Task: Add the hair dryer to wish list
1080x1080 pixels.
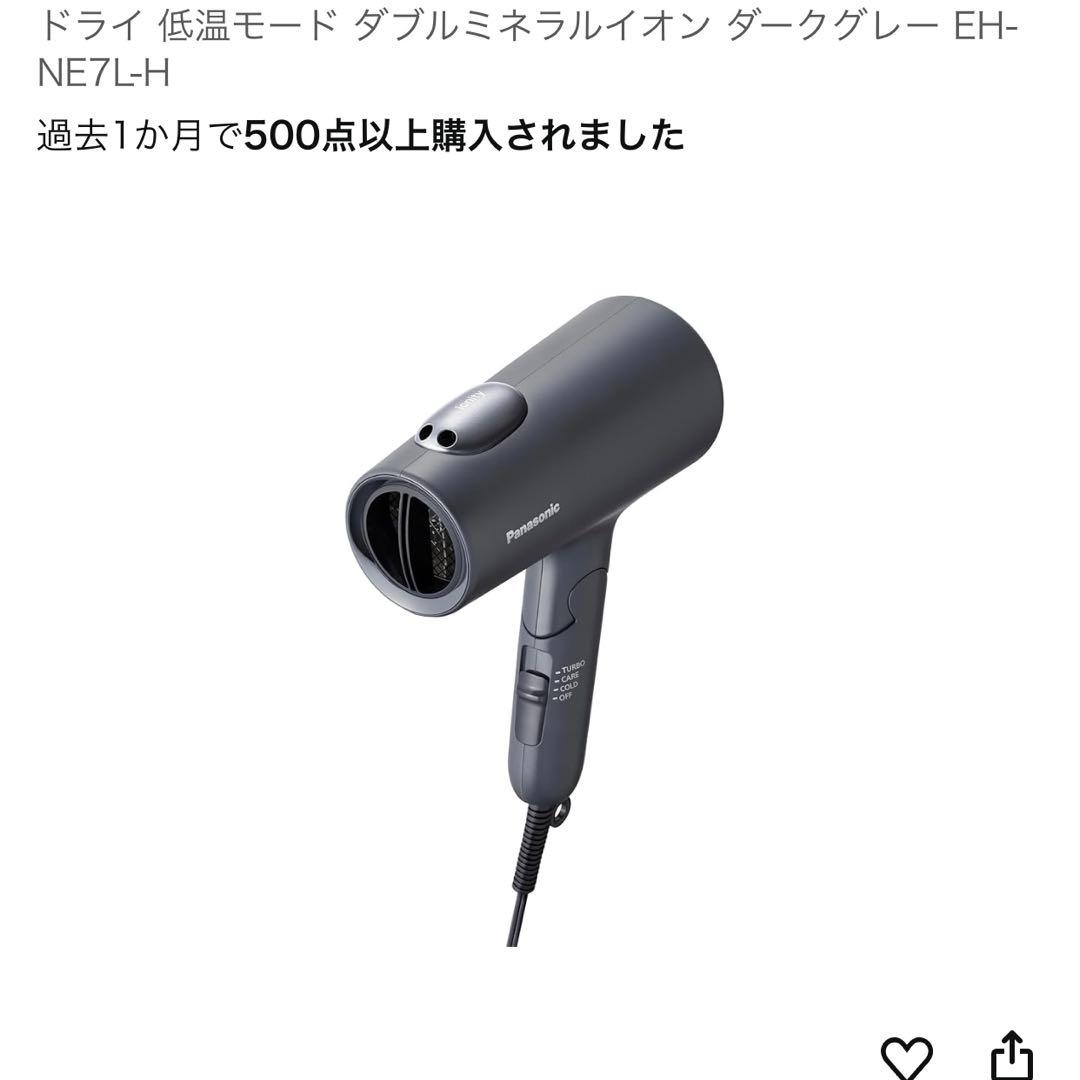Action: 906,1055
